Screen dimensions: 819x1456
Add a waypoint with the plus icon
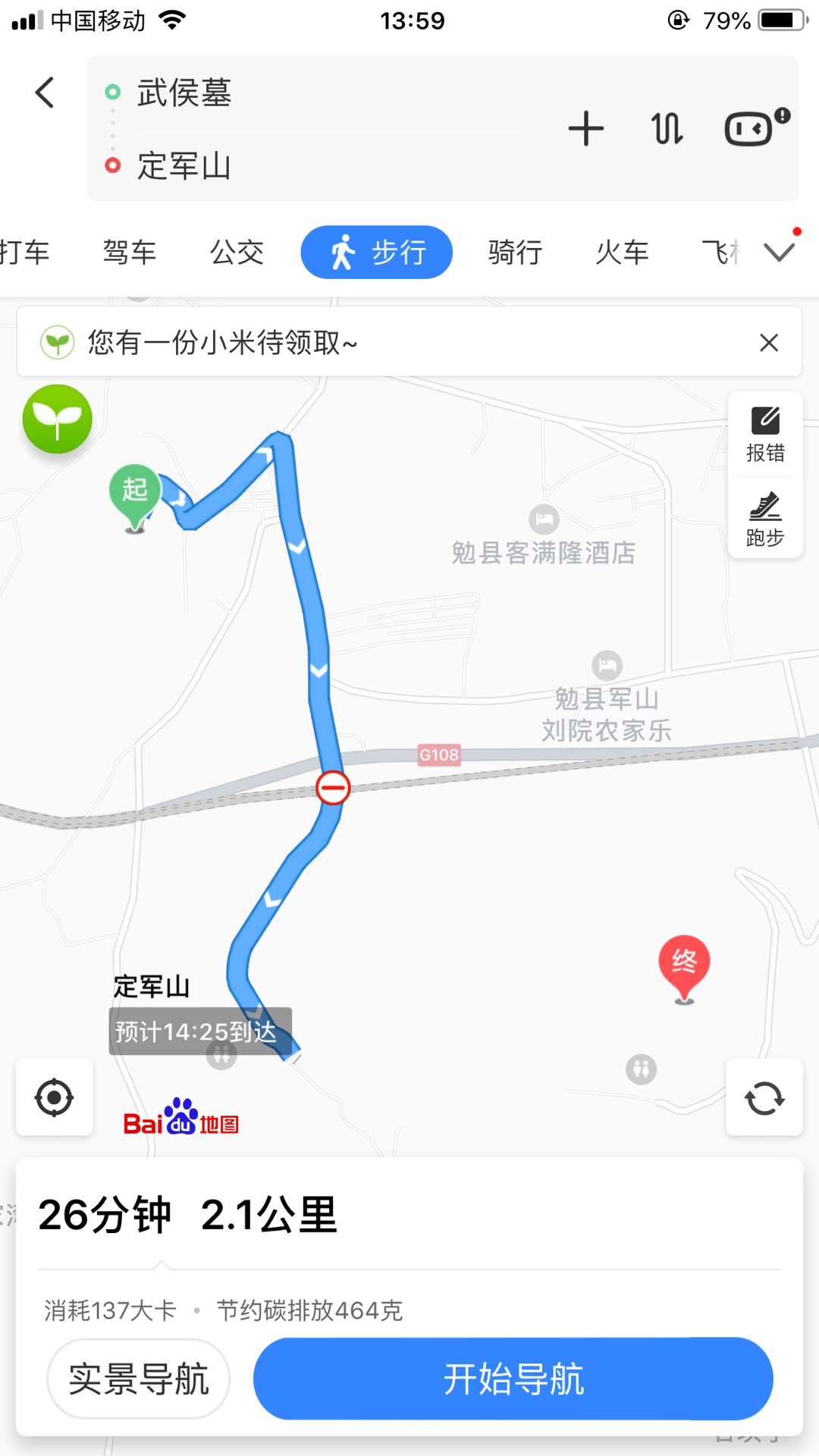(x=585, y=128)
